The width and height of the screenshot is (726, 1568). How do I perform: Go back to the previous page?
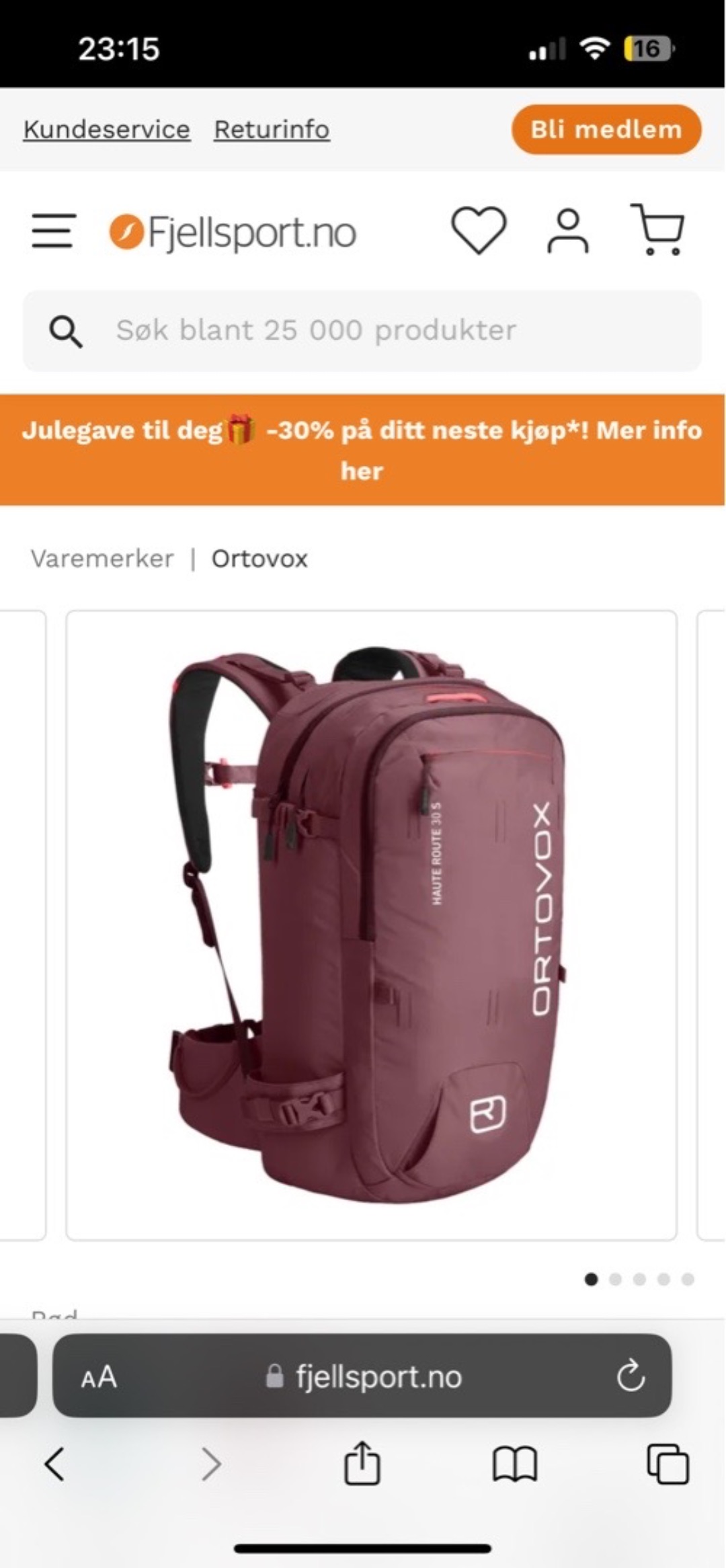(54, 1464)
